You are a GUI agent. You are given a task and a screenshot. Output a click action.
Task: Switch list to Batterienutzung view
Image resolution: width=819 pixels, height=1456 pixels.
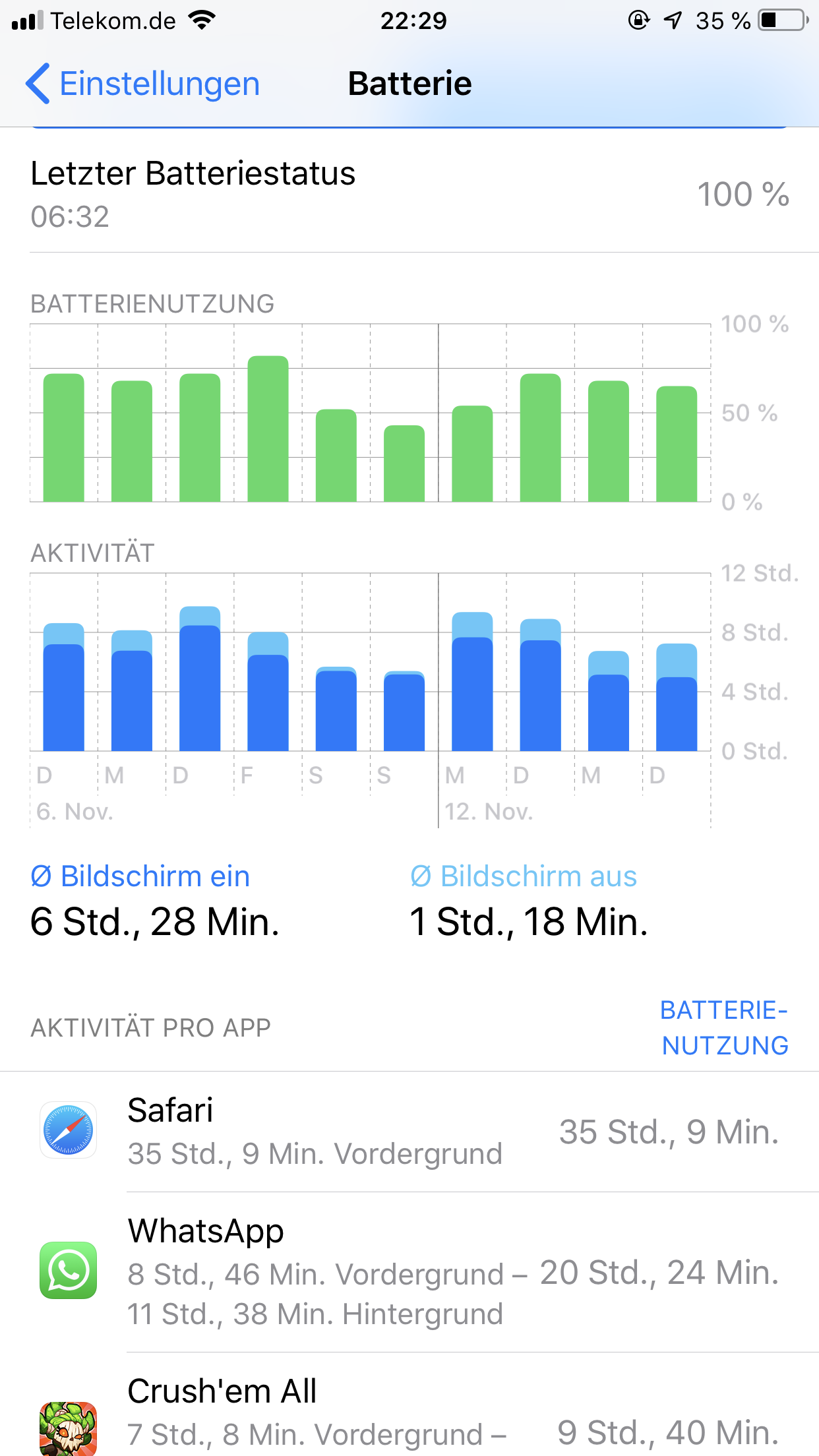(x=724, y=1027)
